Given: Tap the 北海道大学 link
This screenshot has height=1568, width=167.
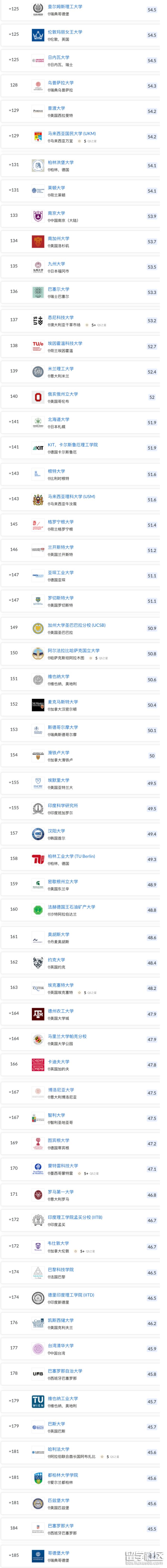Looking at the screenshot, I should pos(58,419).
